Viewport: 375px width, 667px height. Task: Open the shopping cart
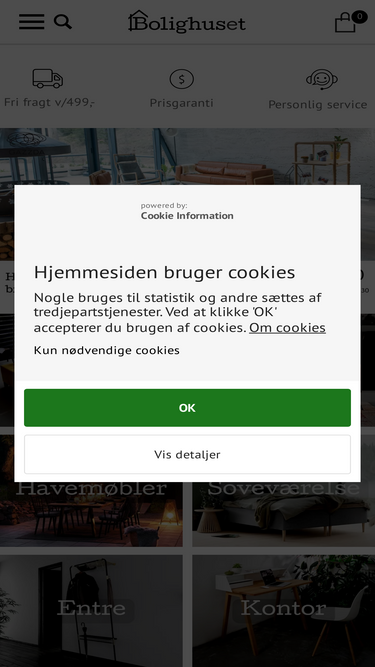click(349, 22)
